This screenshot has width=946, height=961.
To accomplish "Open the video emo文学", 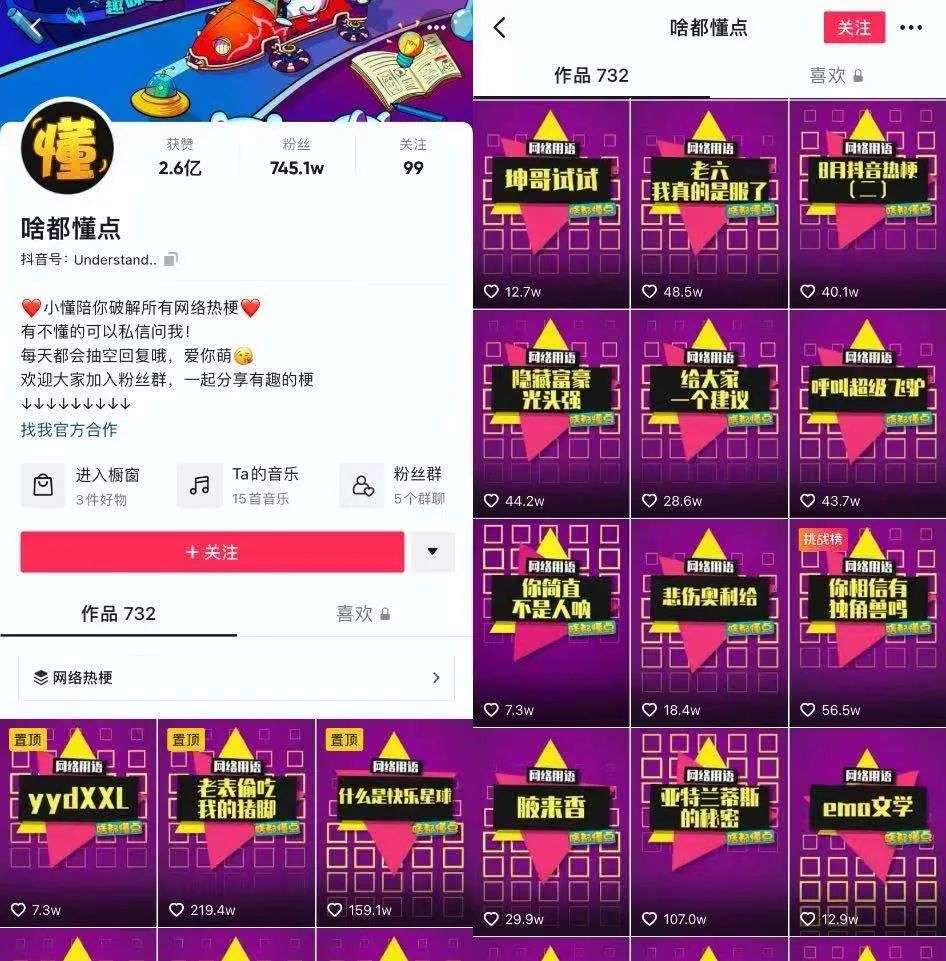I will [x=867, y=830].
